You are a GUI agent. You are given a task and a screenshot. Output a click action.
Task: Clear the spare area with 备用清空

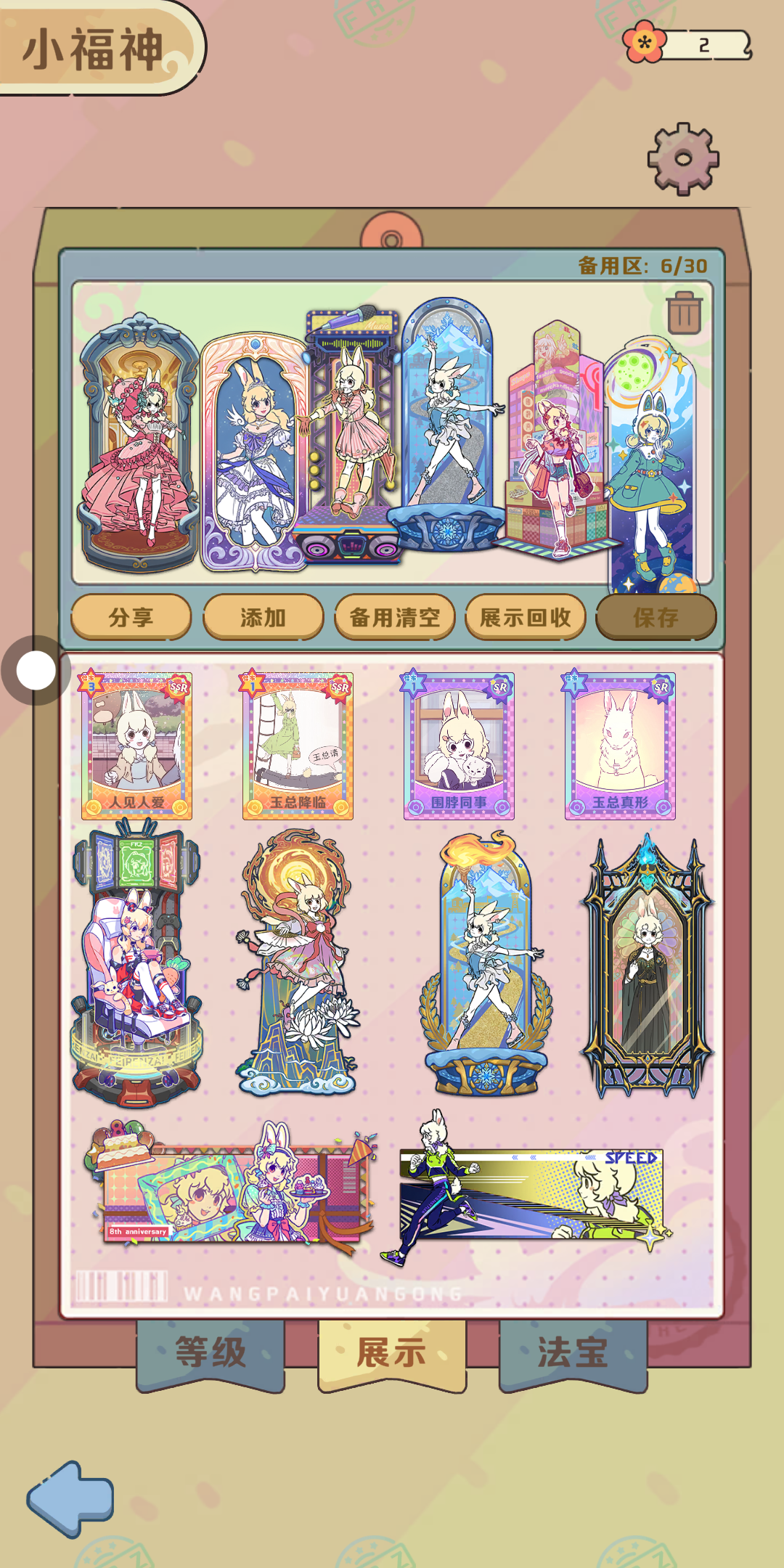[x=394, y=617]
